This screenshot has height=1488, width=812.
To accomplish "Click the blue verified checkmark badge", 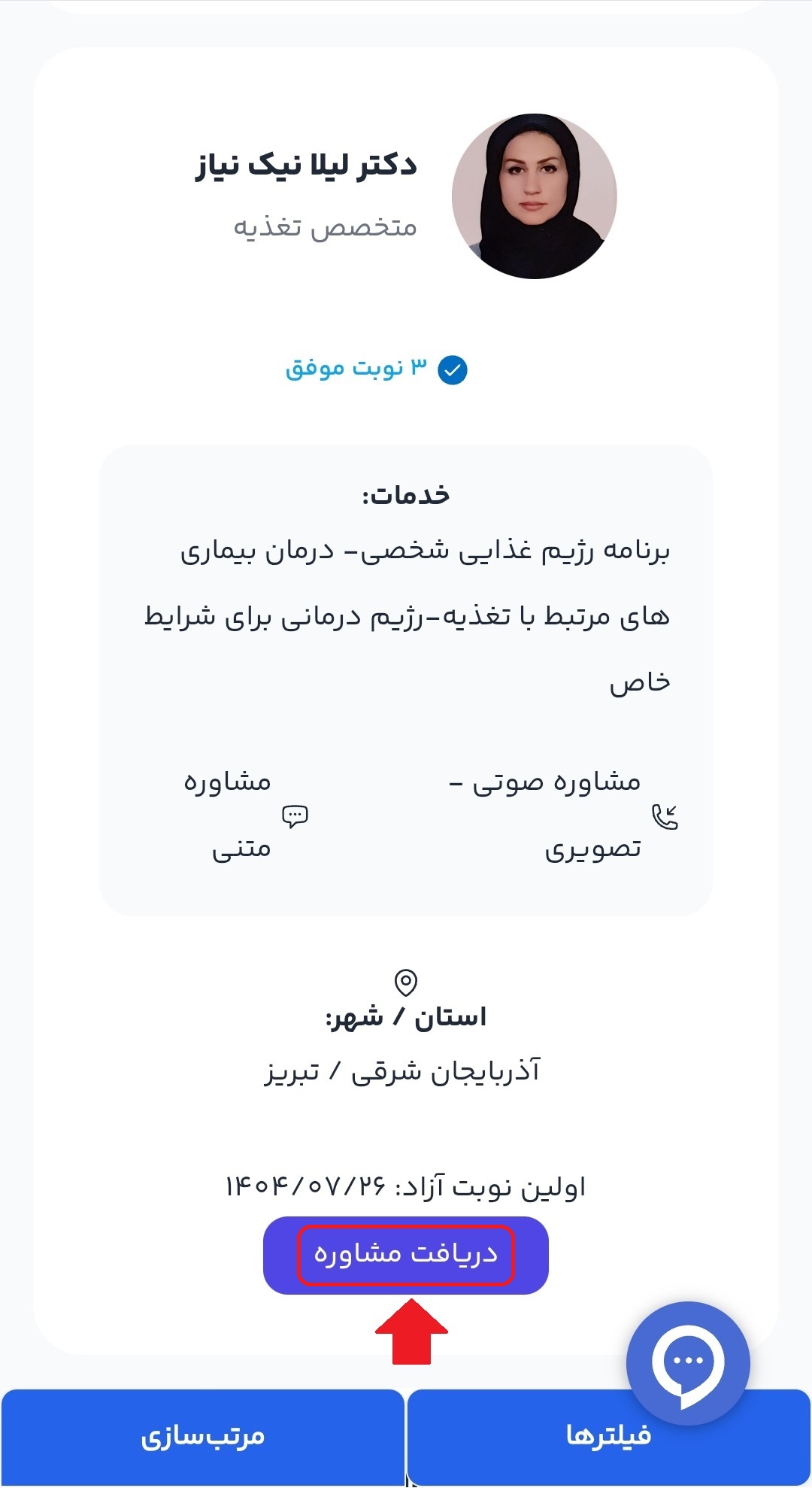I will 454,368.
